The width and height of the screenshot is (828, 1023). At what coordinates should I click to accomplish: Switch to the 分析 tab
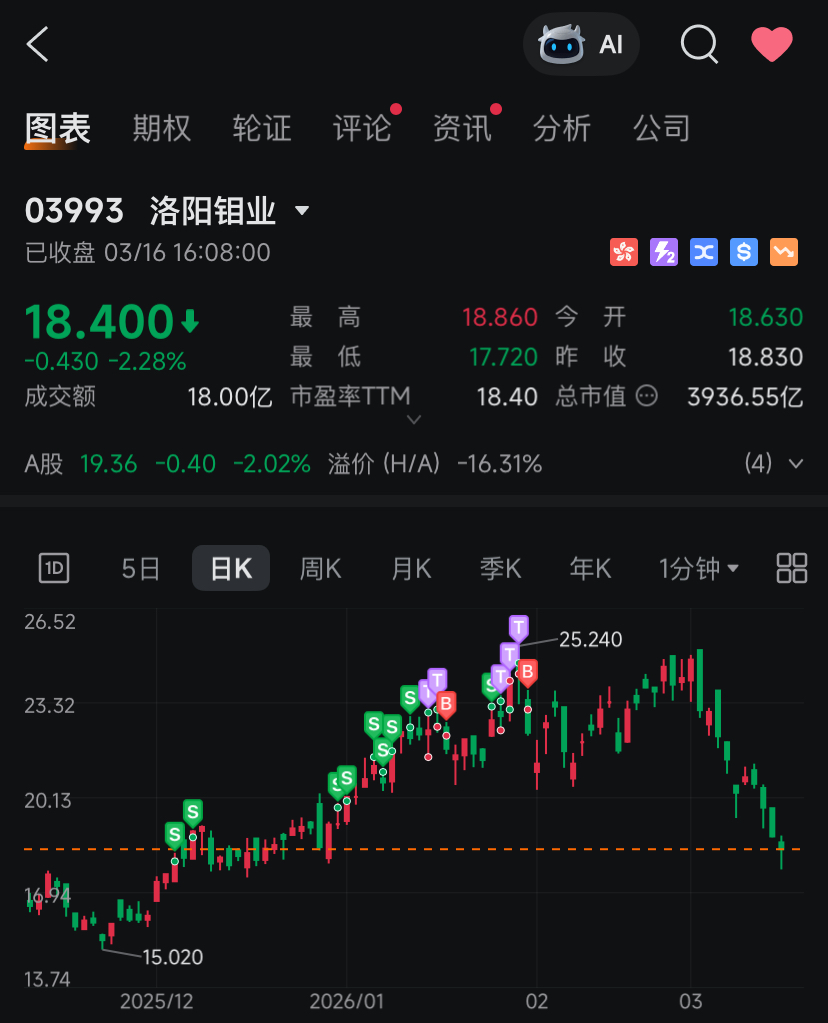tap(562, 128)
